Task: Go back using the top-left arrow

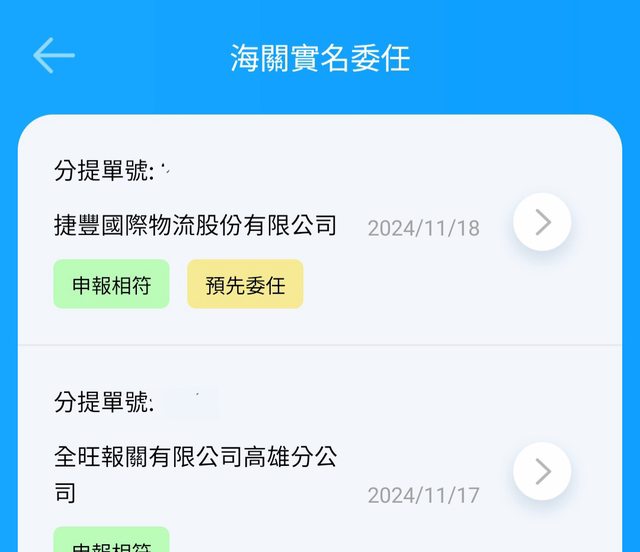Action: click(54, 56)
